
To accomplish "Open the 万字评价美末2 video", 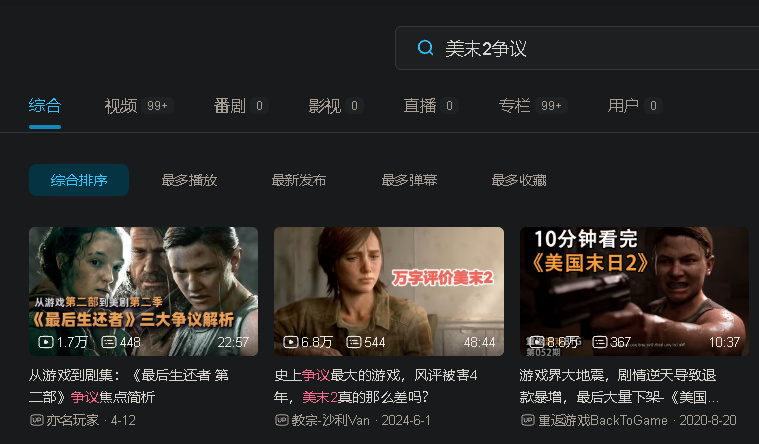I will [388, 291].
